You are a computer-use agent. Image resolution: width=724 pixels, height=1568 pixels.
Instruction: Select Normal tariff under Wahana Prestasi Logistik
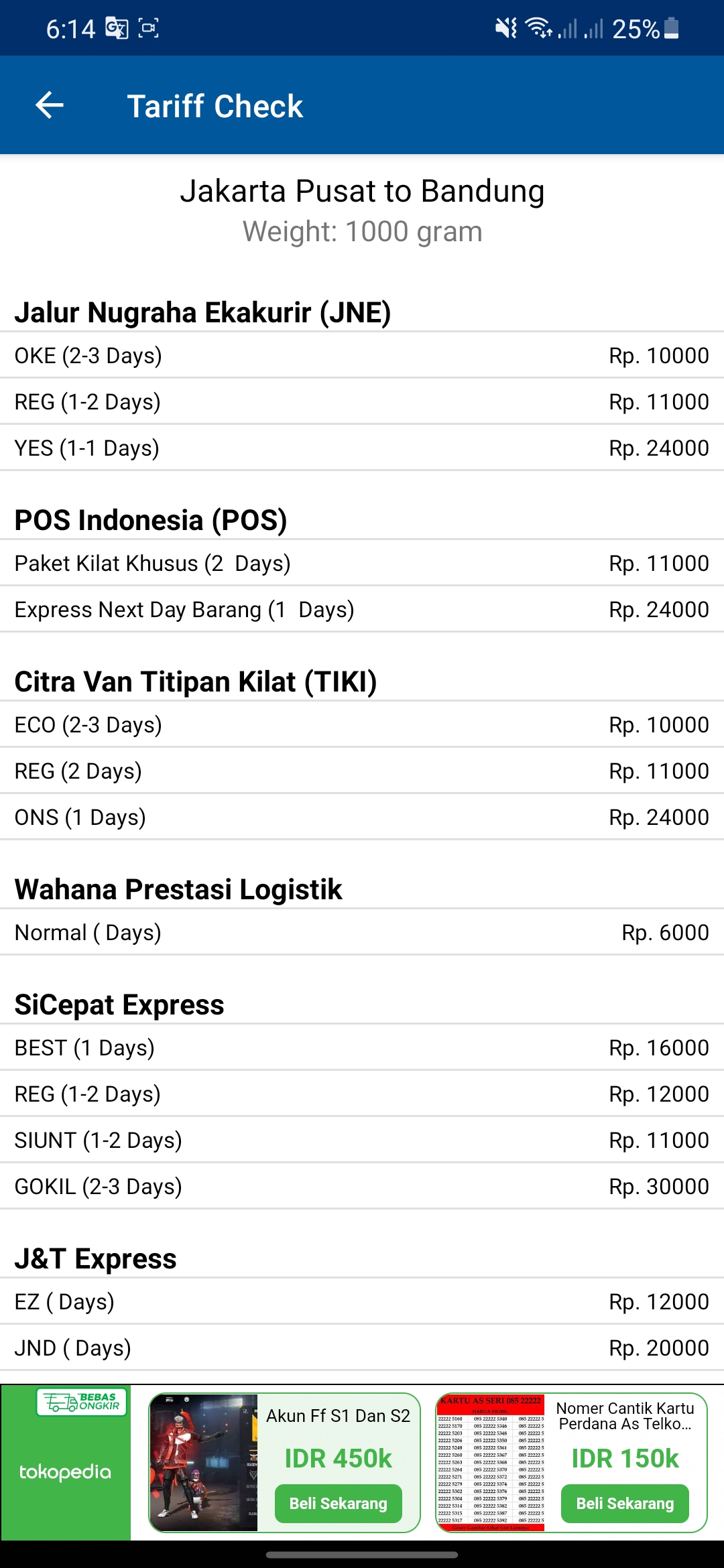pos(362,931)
